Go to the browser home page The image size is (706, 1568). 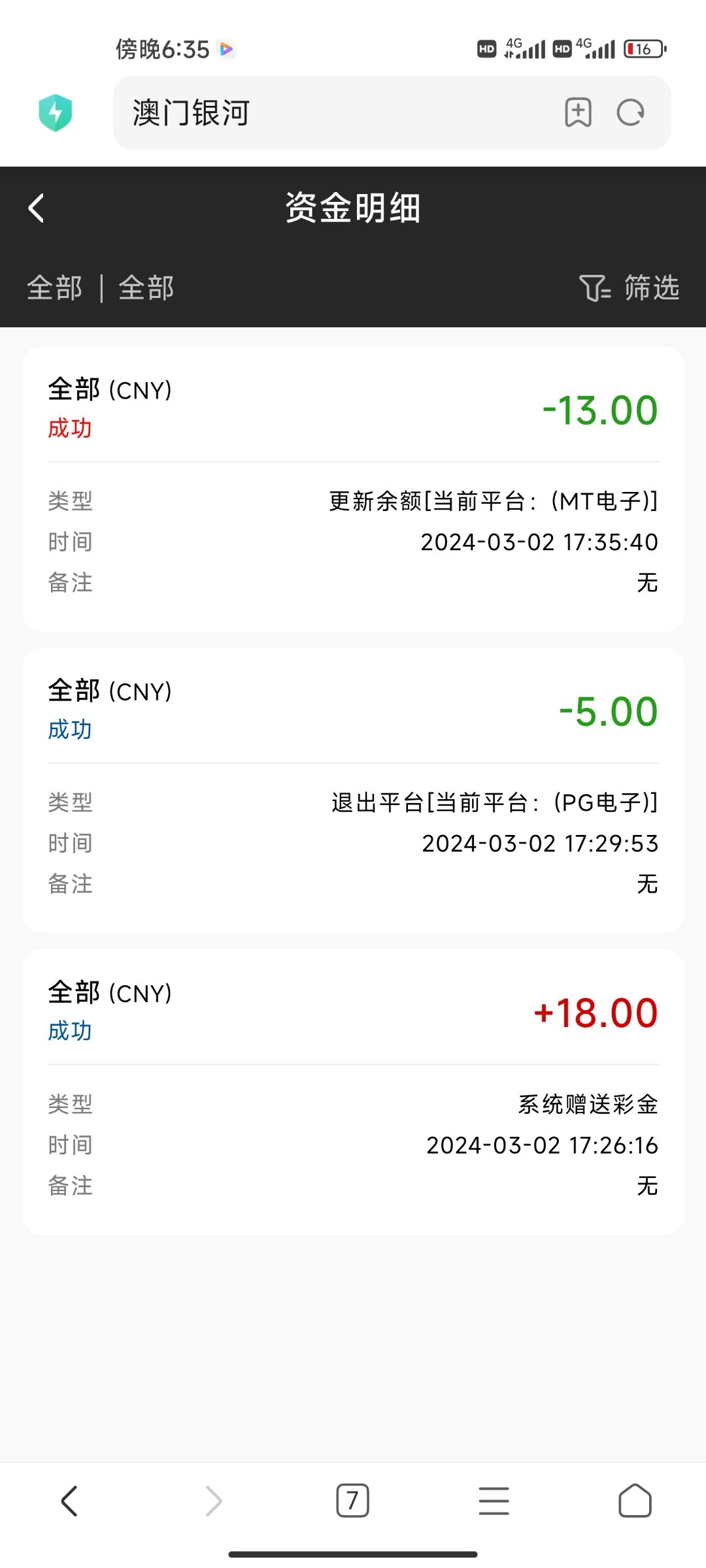pos(635,1501)
